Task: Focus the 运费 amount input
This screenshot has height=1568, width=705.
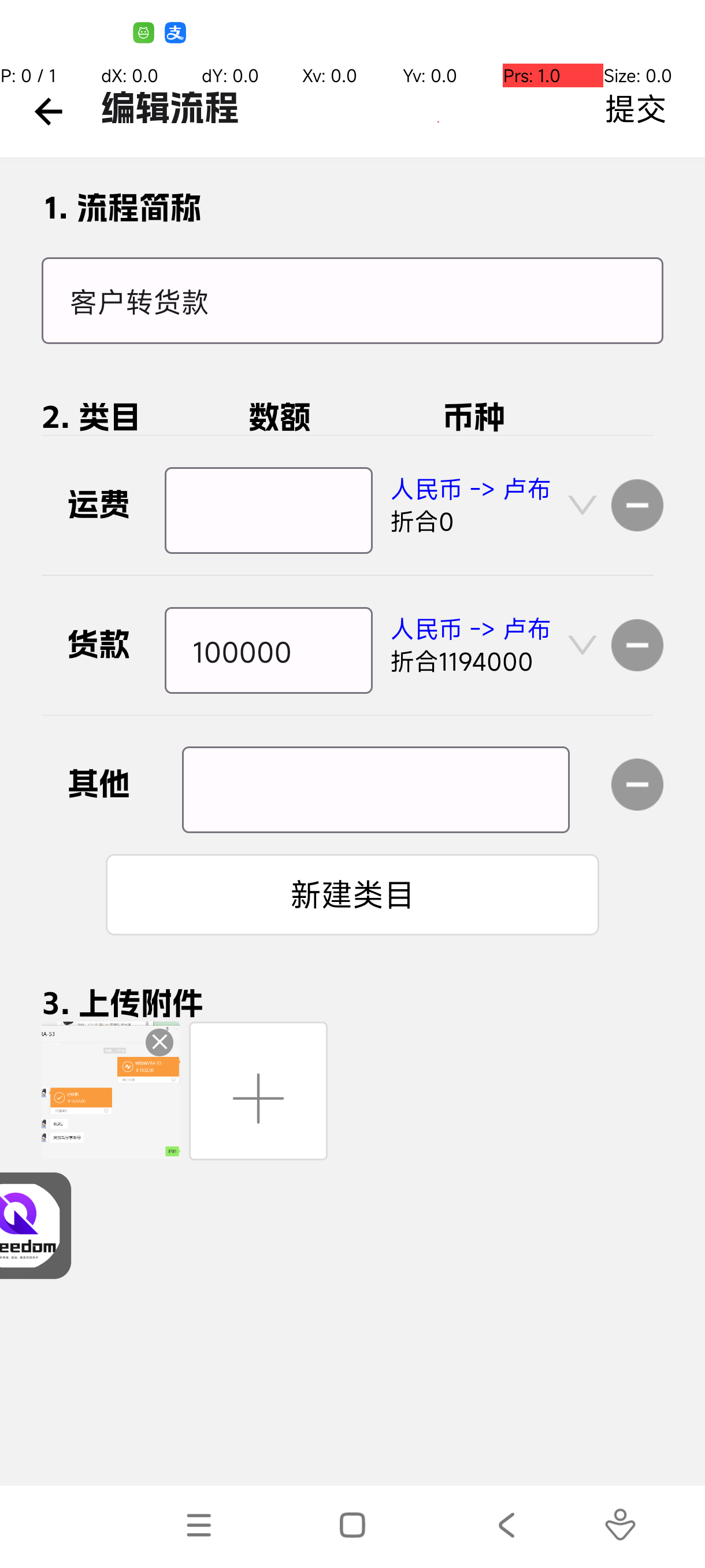Action: tap(268, 510)
